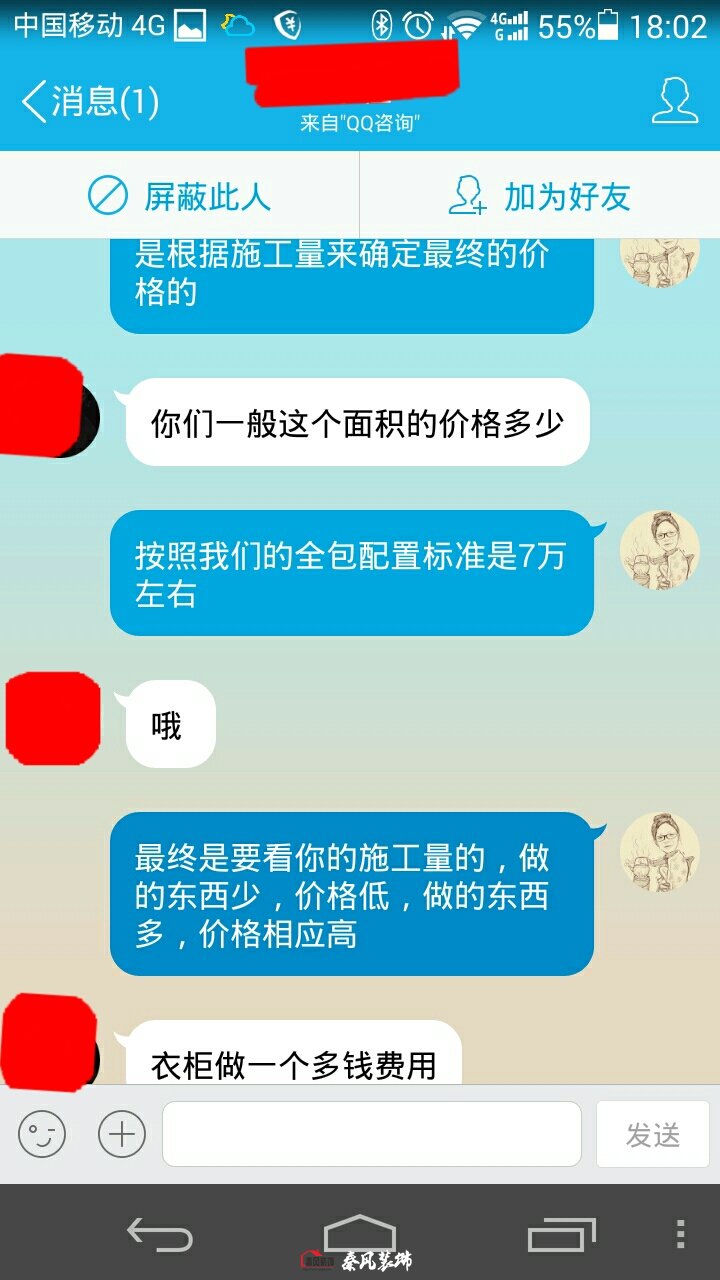Viewport: 720px width, 1280px height.
Task: Focus the message text field
Action: pyautogui.click(x=372, y=1134)
